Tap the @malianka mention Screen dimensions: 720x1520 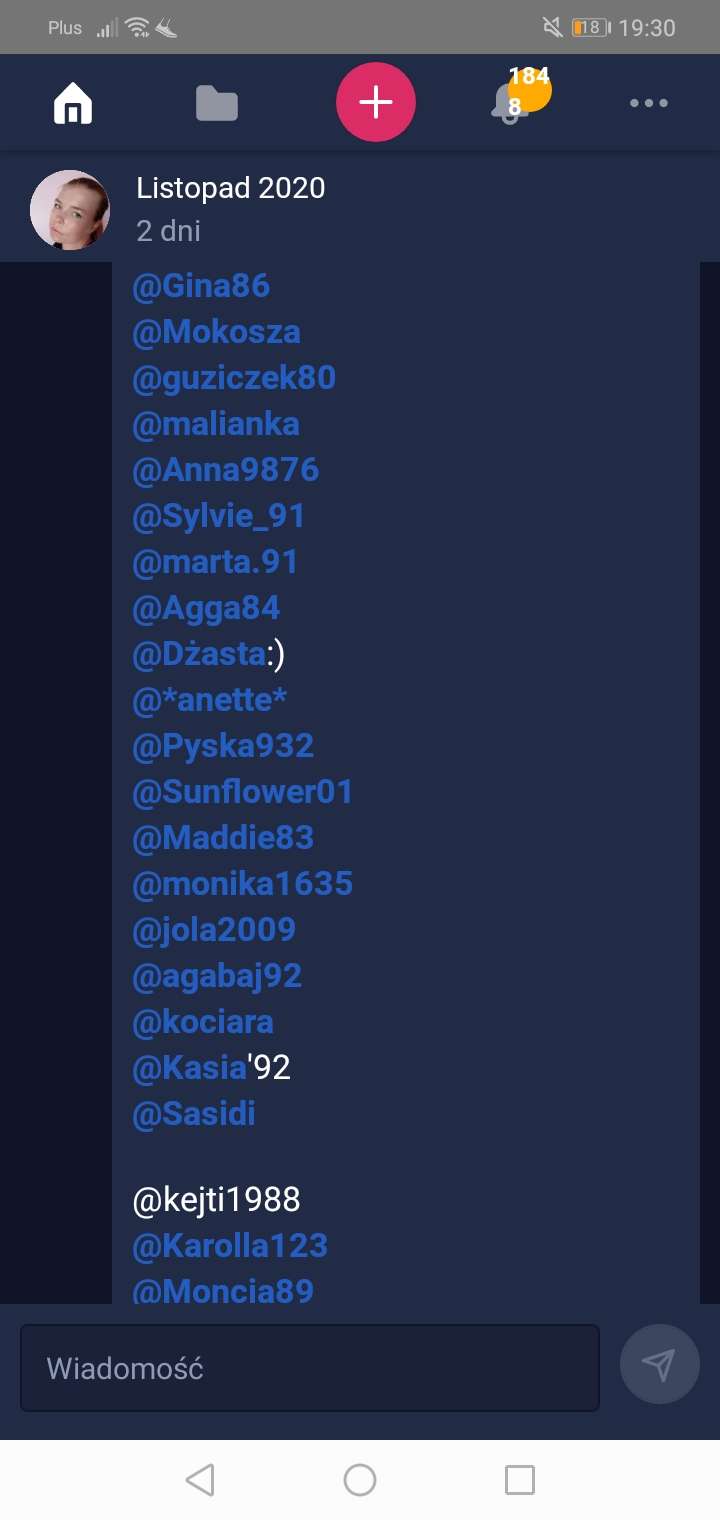(216, 424)
